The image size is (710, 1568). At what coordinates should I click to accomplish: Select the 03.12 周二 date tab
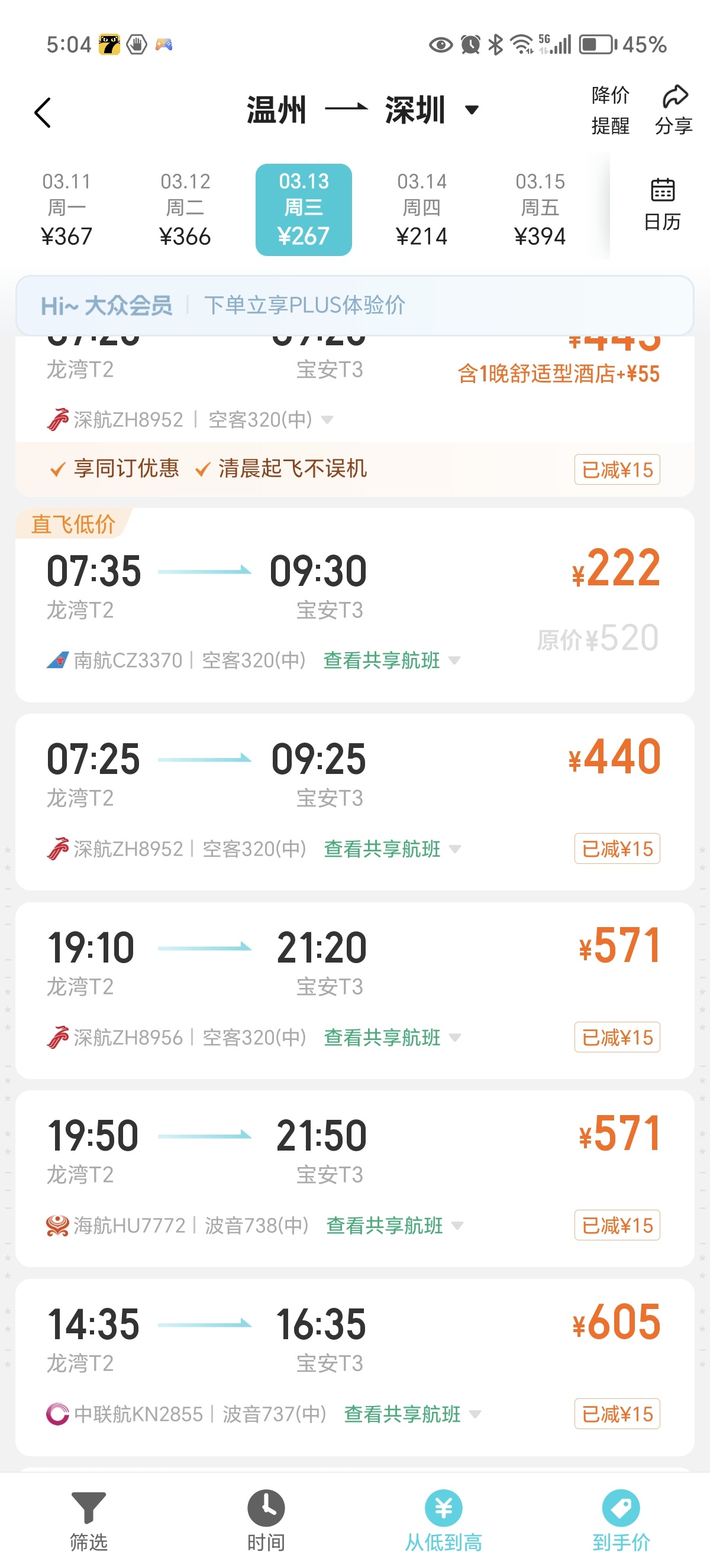[185, 209]
